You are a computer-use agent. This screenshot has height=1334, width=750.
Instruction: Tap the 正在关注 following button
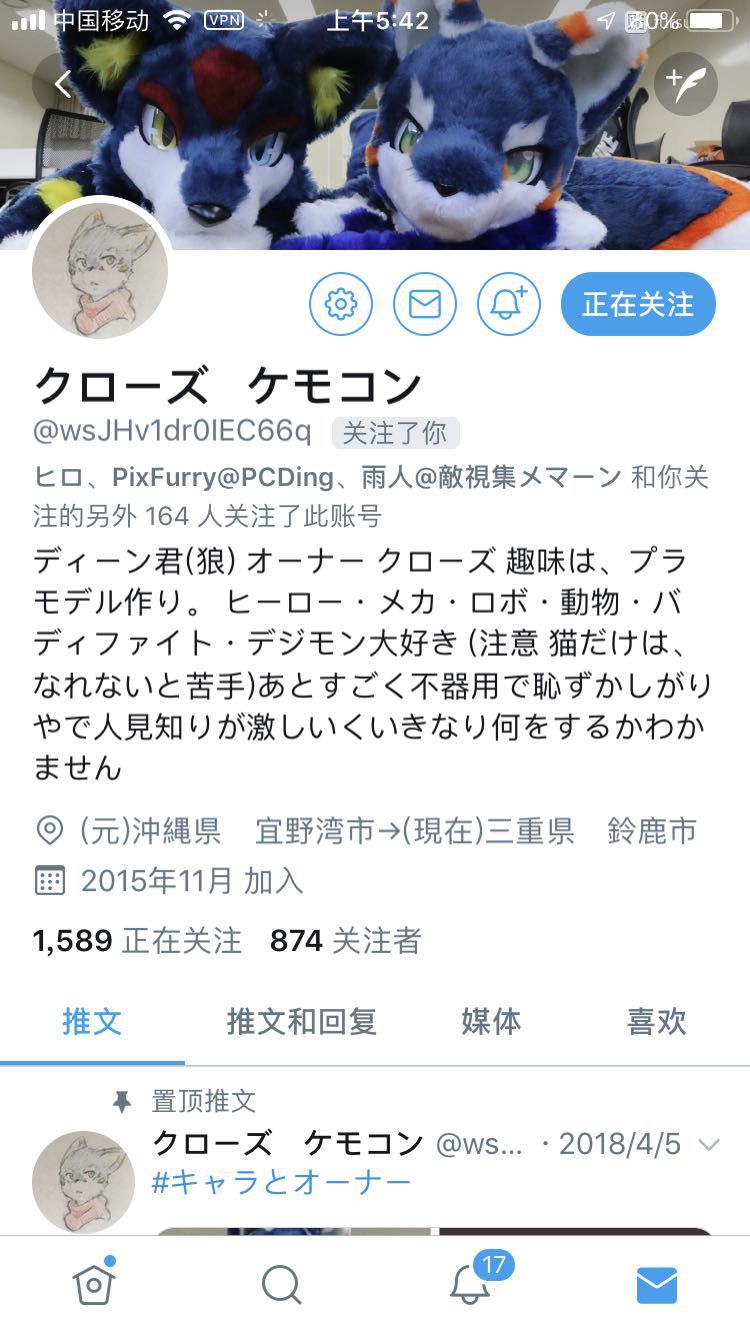tap(638, 304)
